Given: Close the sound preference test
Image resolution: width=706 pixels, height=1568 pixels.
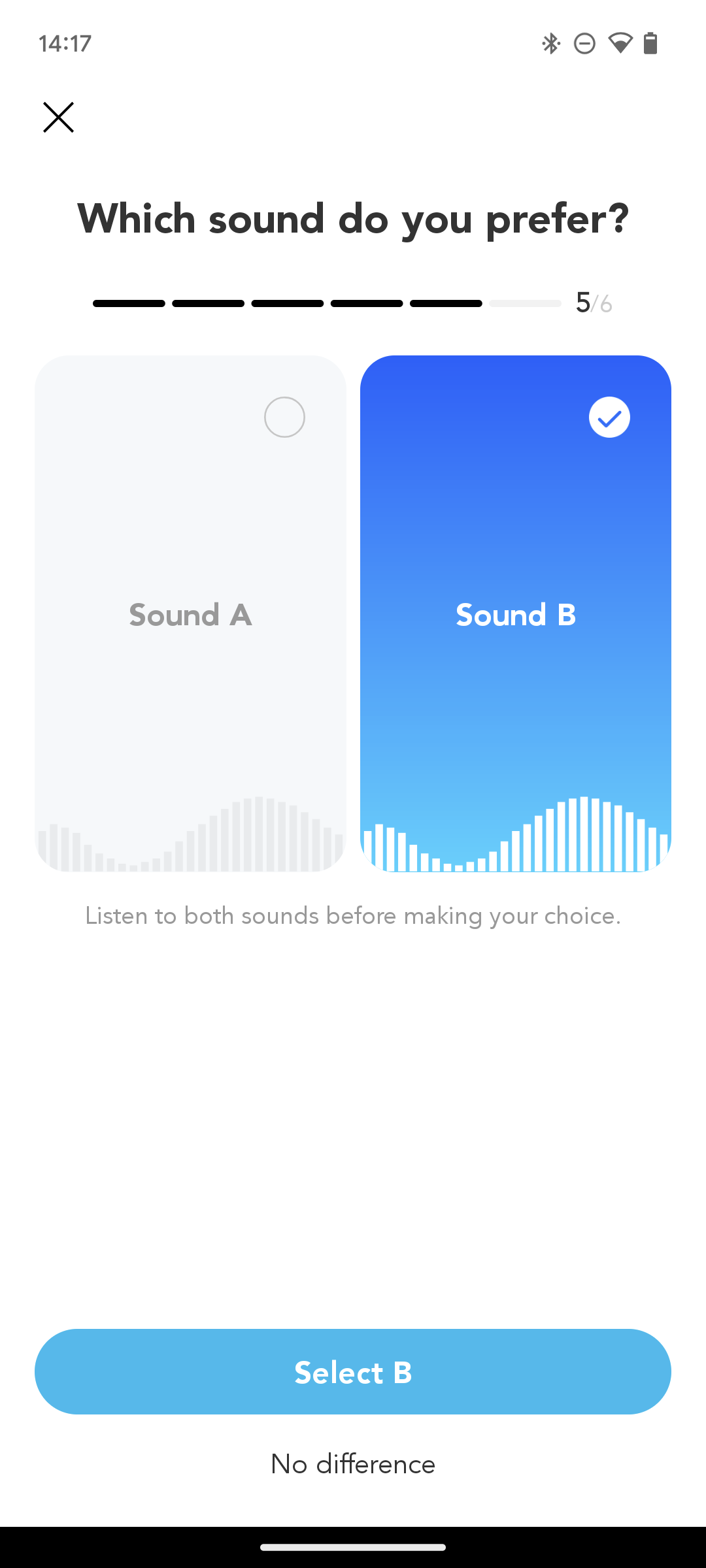Looking at the screenshot, I should pos(58,118).
